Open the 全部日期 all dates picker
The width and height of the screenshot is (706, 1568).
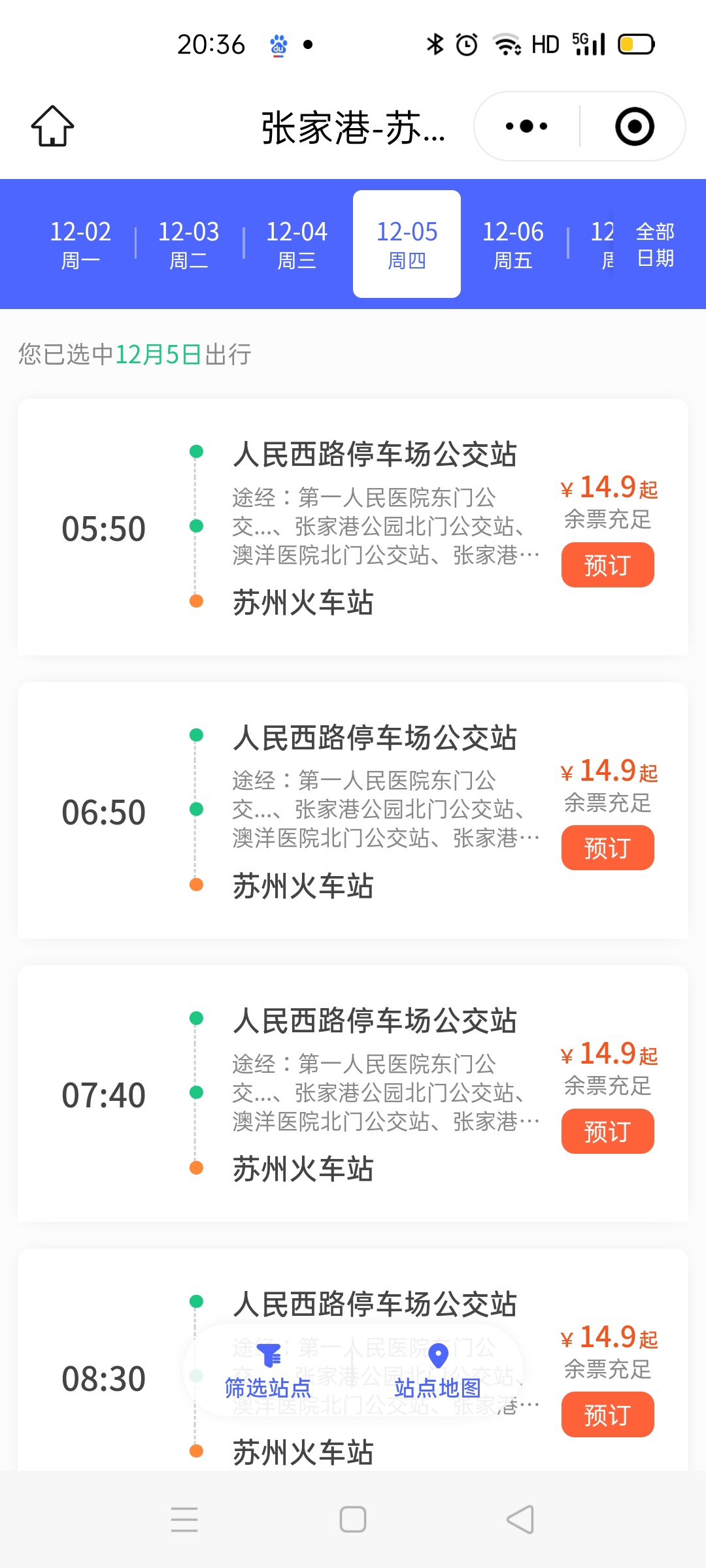coord(655,244)
